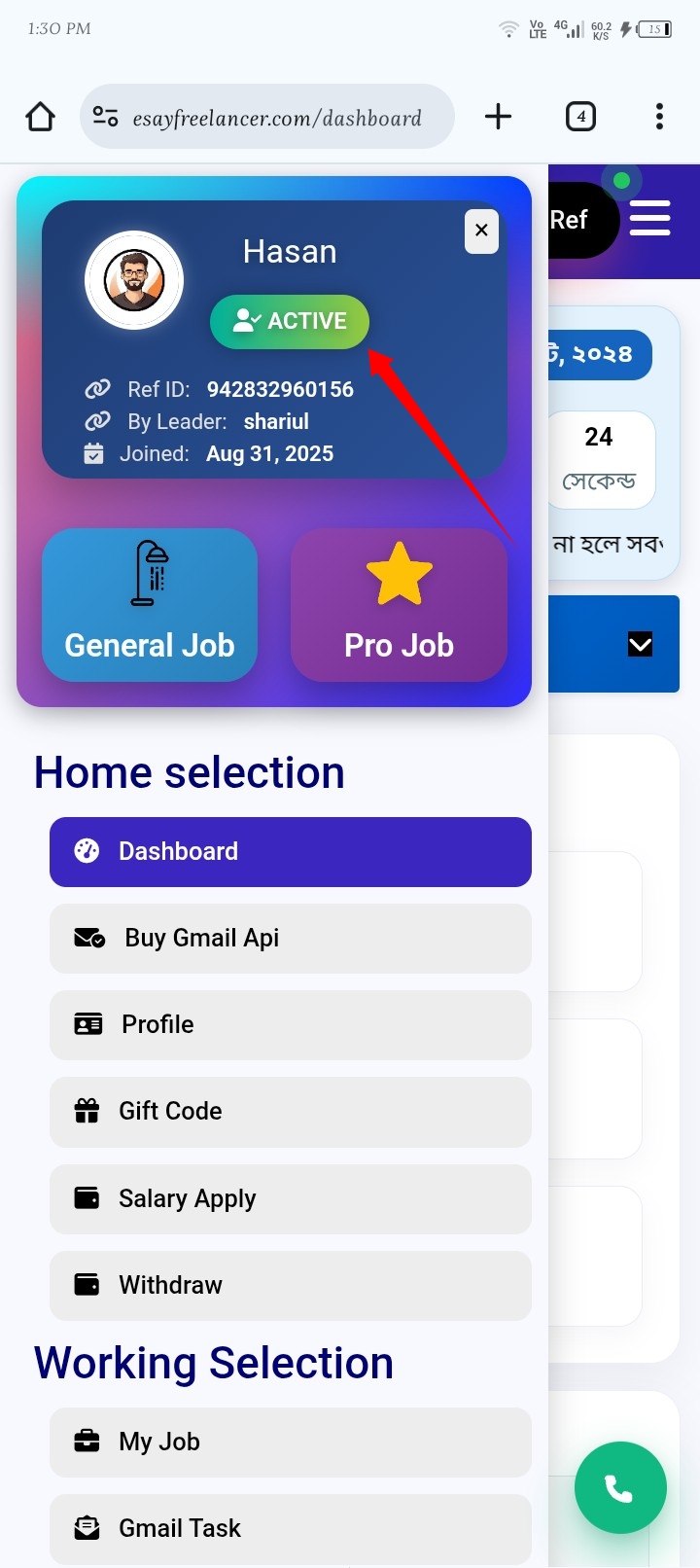Open a new browser tab
The height and width of the screenshot is (1568, 700).
point(498,117)
